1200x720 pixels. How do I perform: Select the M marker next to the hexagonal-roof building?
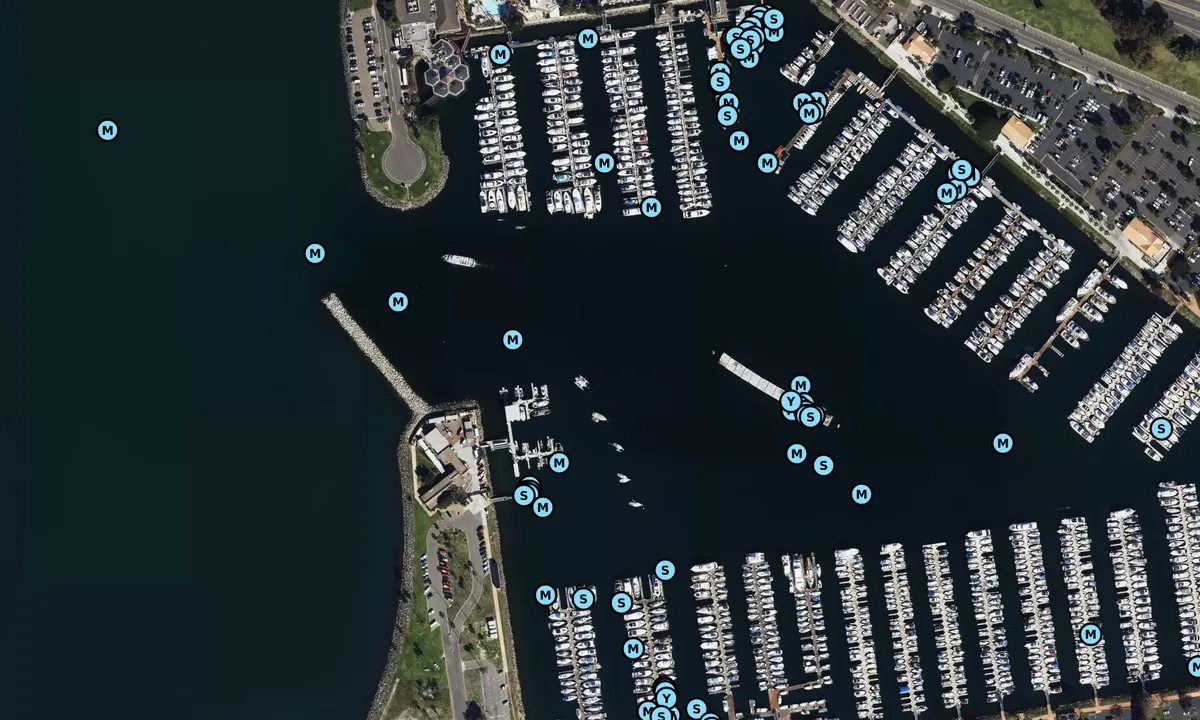(x=500, y=54)
